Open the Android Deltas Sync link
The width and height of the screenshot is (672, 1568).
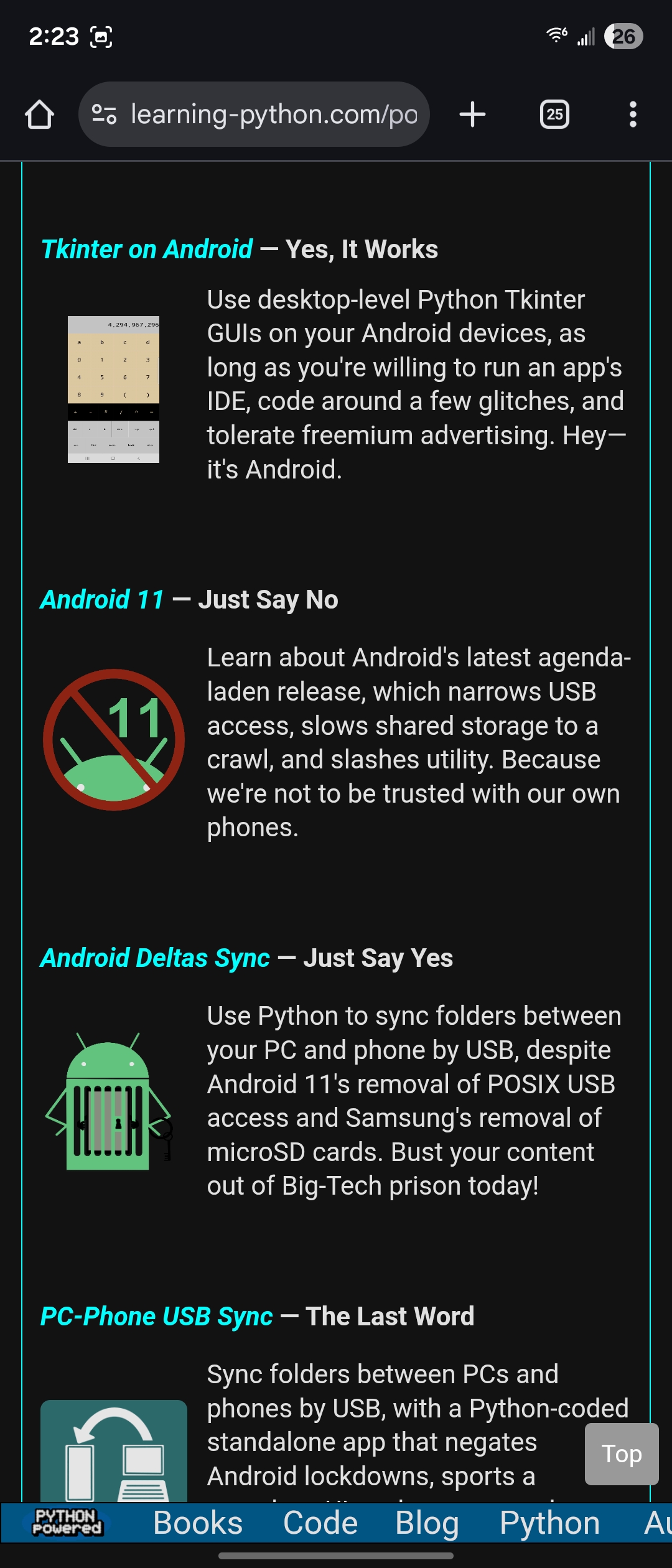tap(156, 958)
